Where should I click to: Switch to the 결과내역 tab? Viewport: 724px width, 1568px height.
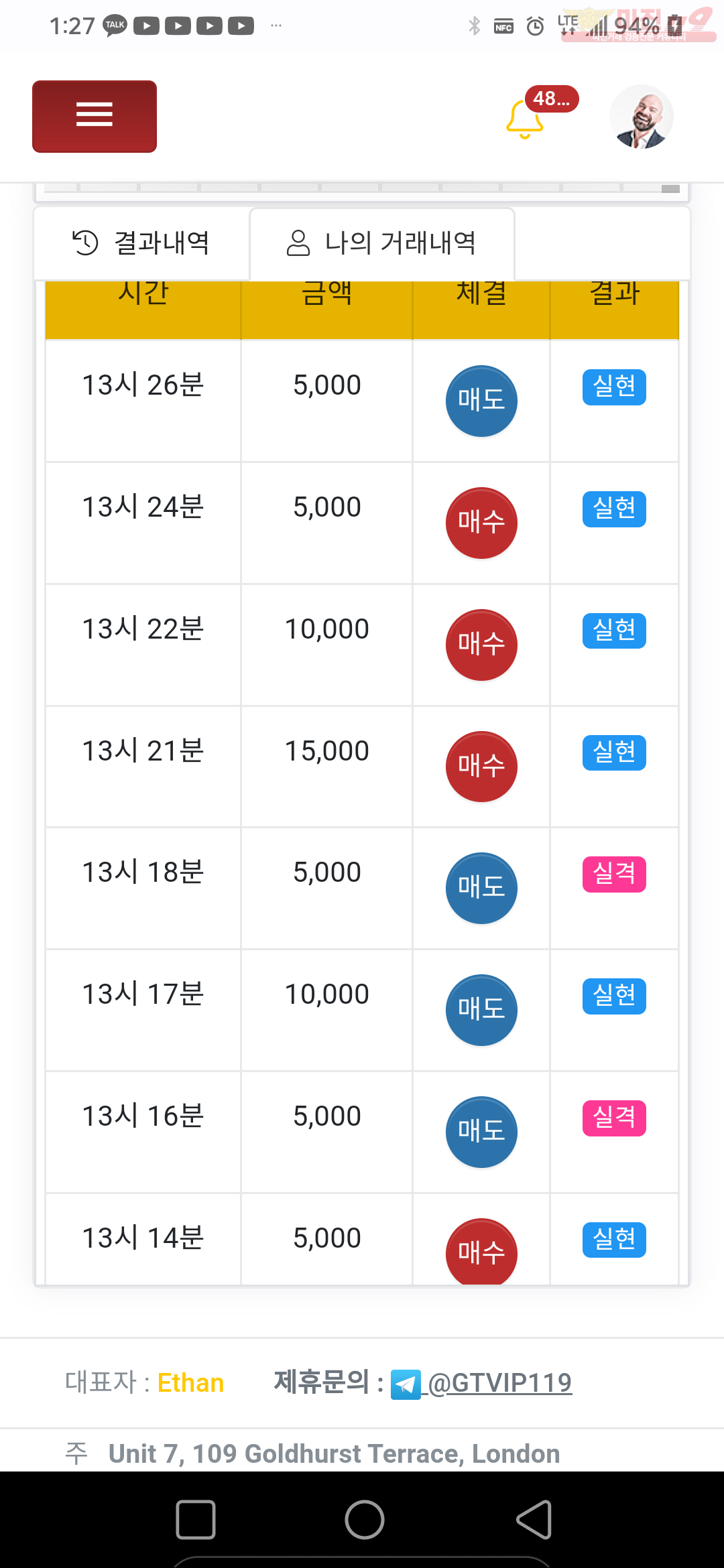click(141, 243)
